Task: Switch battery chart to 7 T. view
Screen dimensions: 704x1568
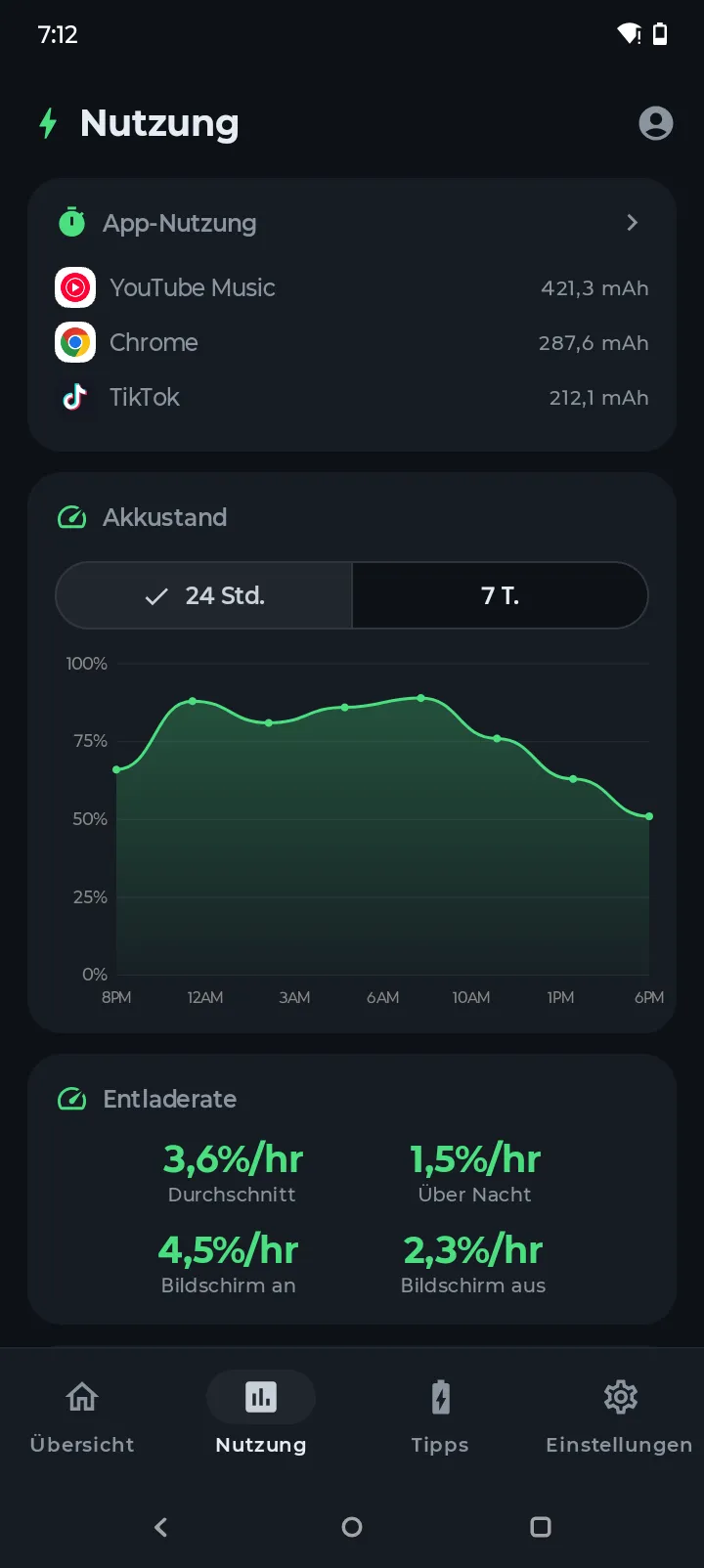Action: click(x=500, y=595)
